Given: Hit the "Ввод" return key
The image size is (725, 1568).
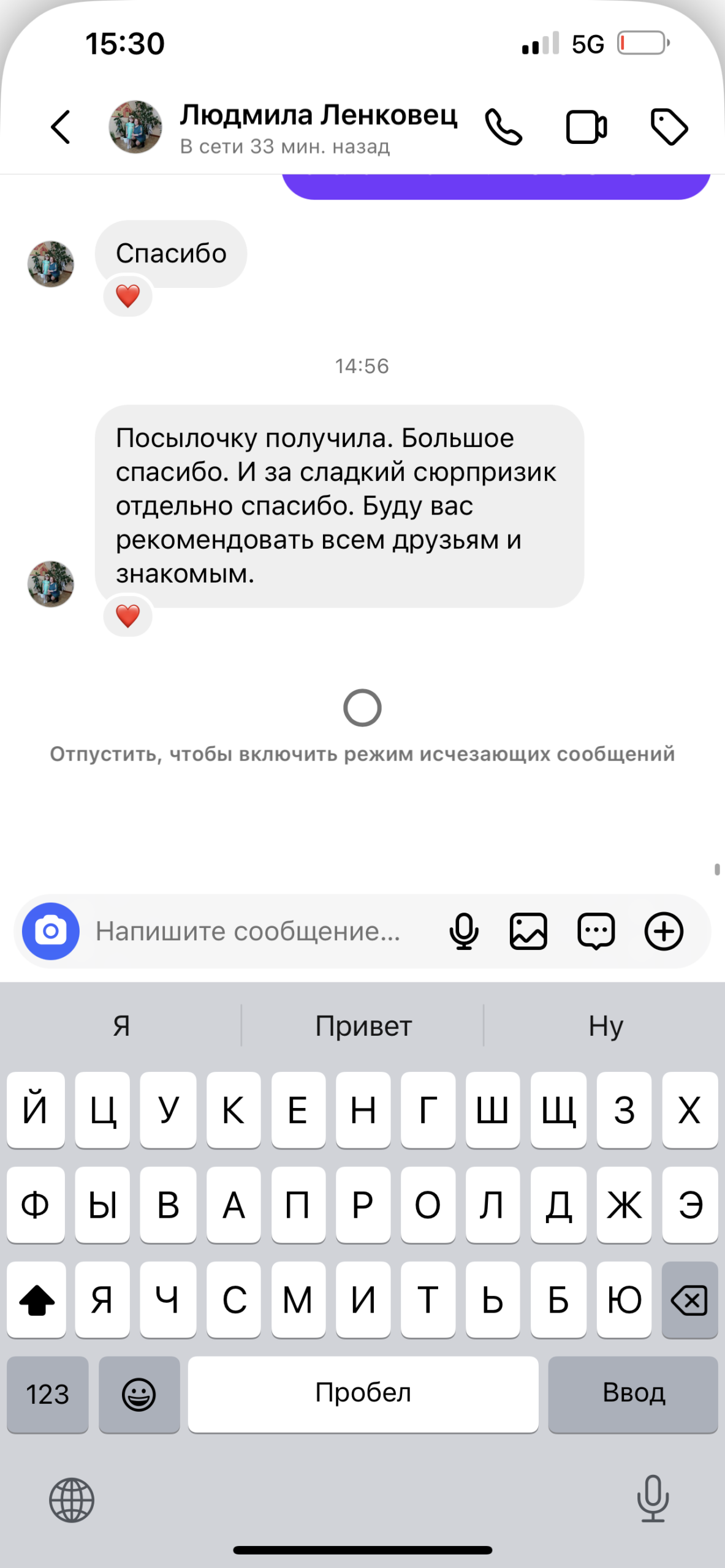Looking at the screenshot, I should click(633, 1394).
